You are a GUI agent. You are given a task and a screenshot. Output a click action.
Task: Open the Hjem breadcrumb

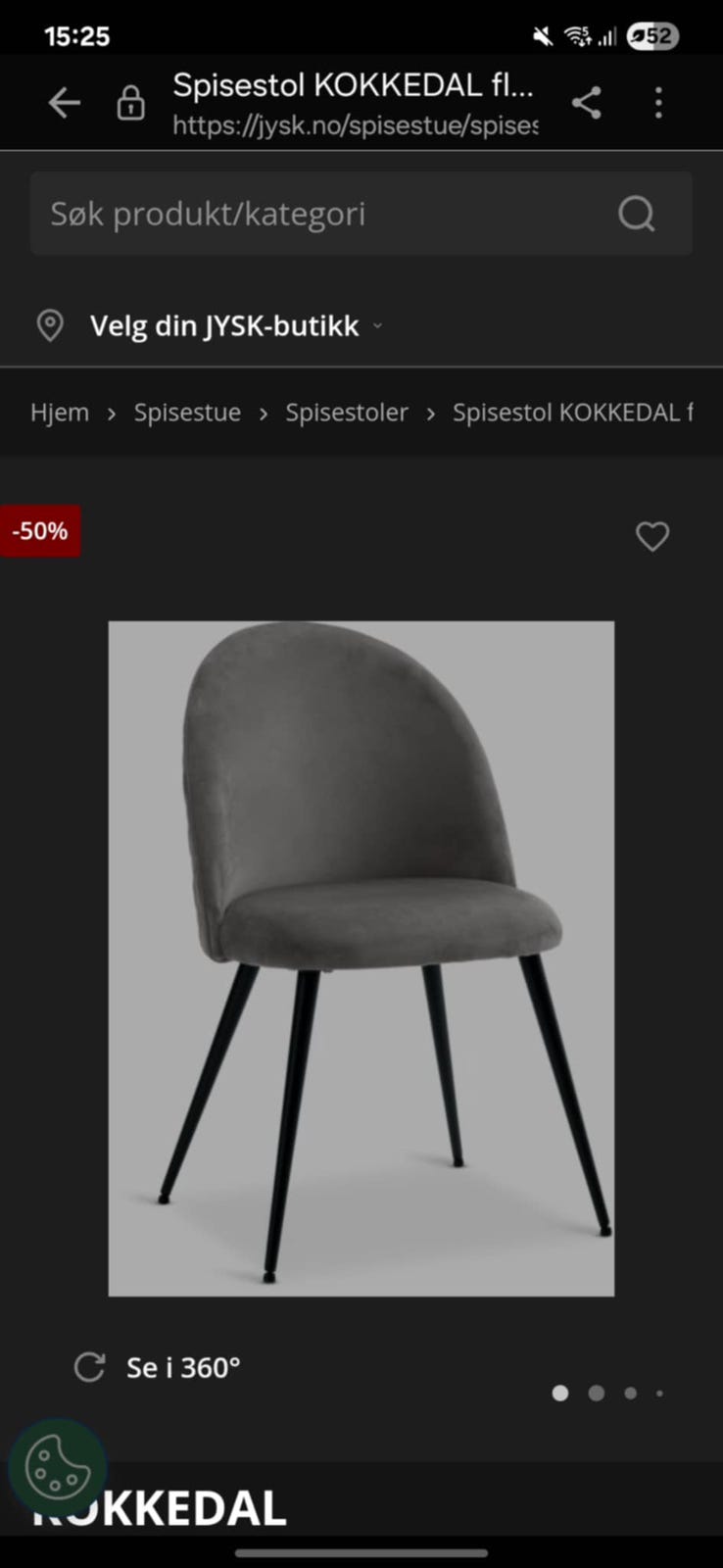[60, 413]
